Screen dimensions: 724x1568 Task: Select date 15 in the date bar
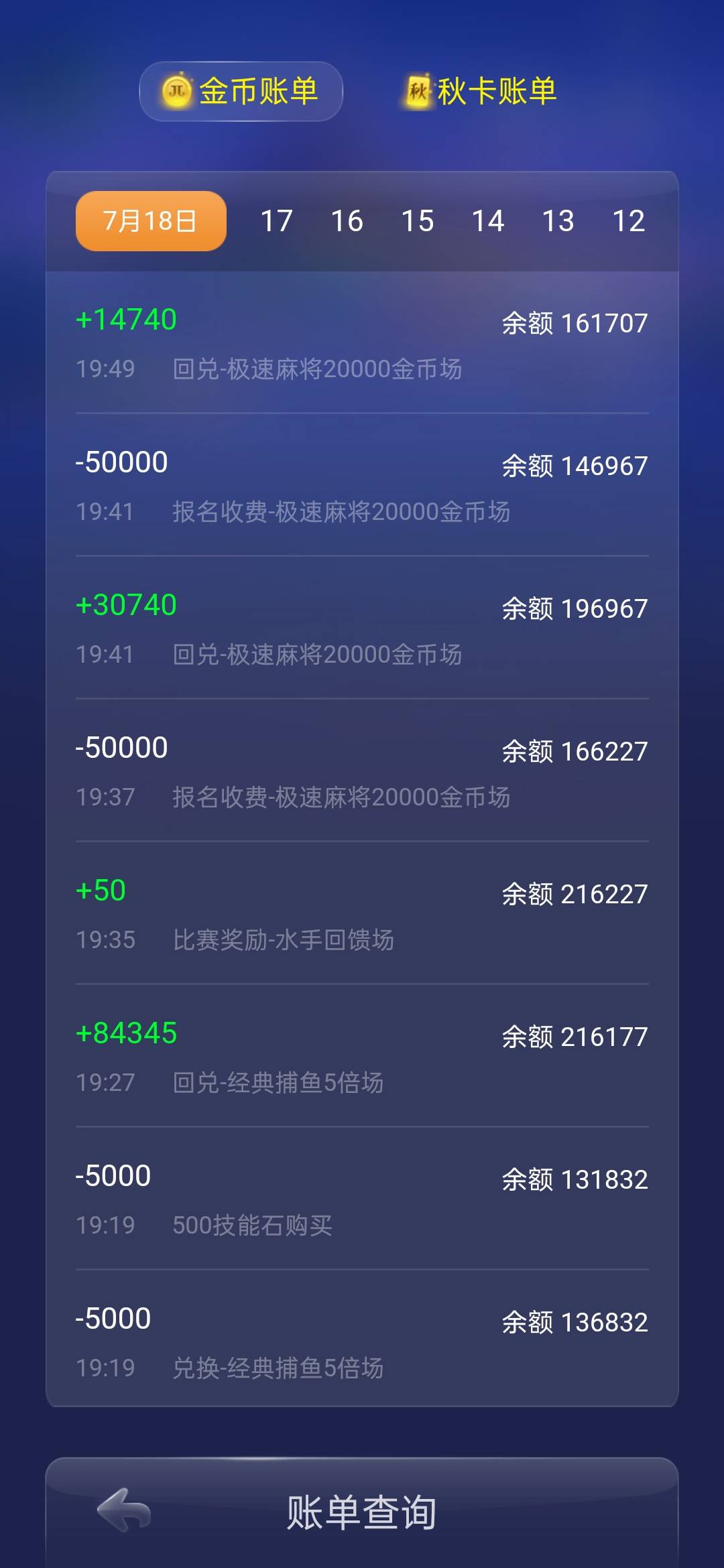click(419, 220)
